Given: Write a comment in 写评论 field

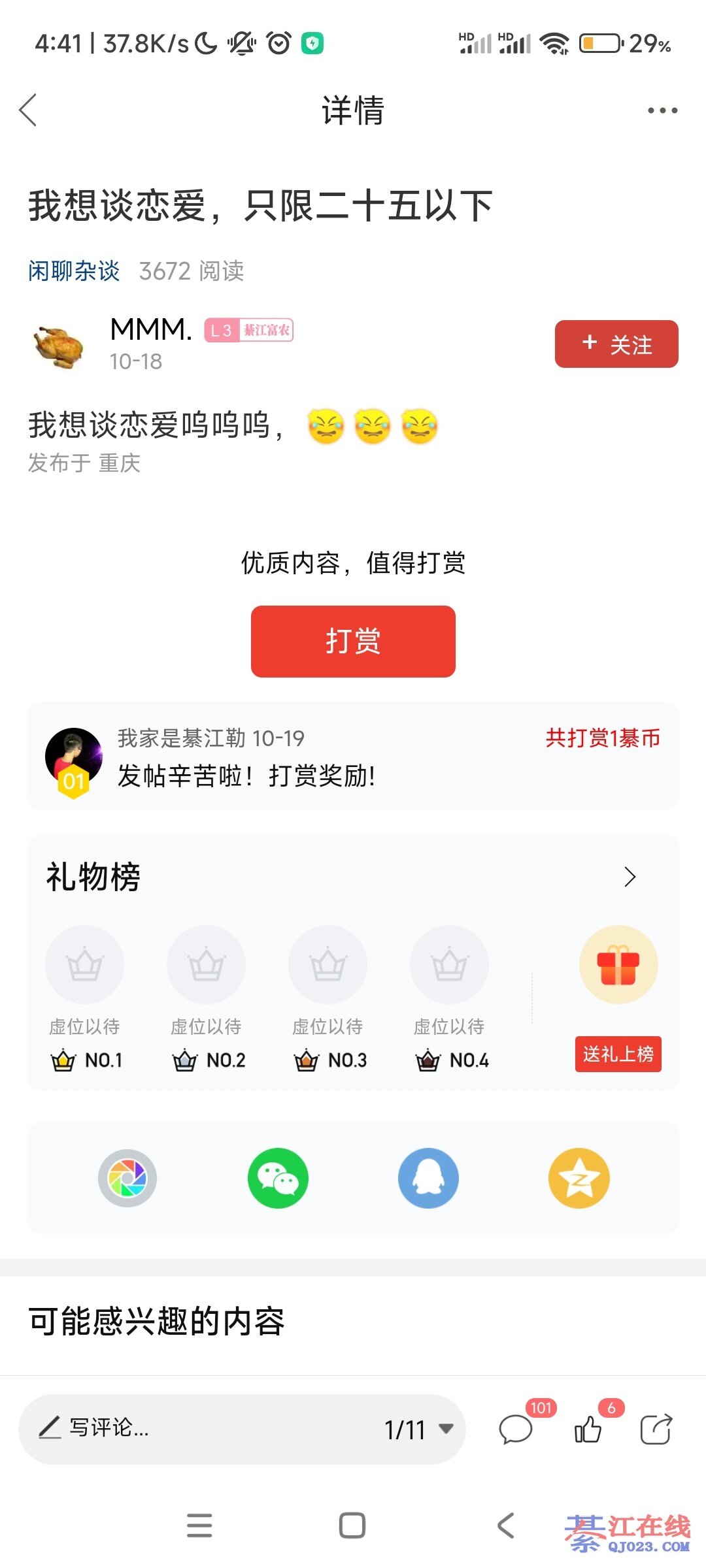Looking at the screenshot, I should 196,1428.
